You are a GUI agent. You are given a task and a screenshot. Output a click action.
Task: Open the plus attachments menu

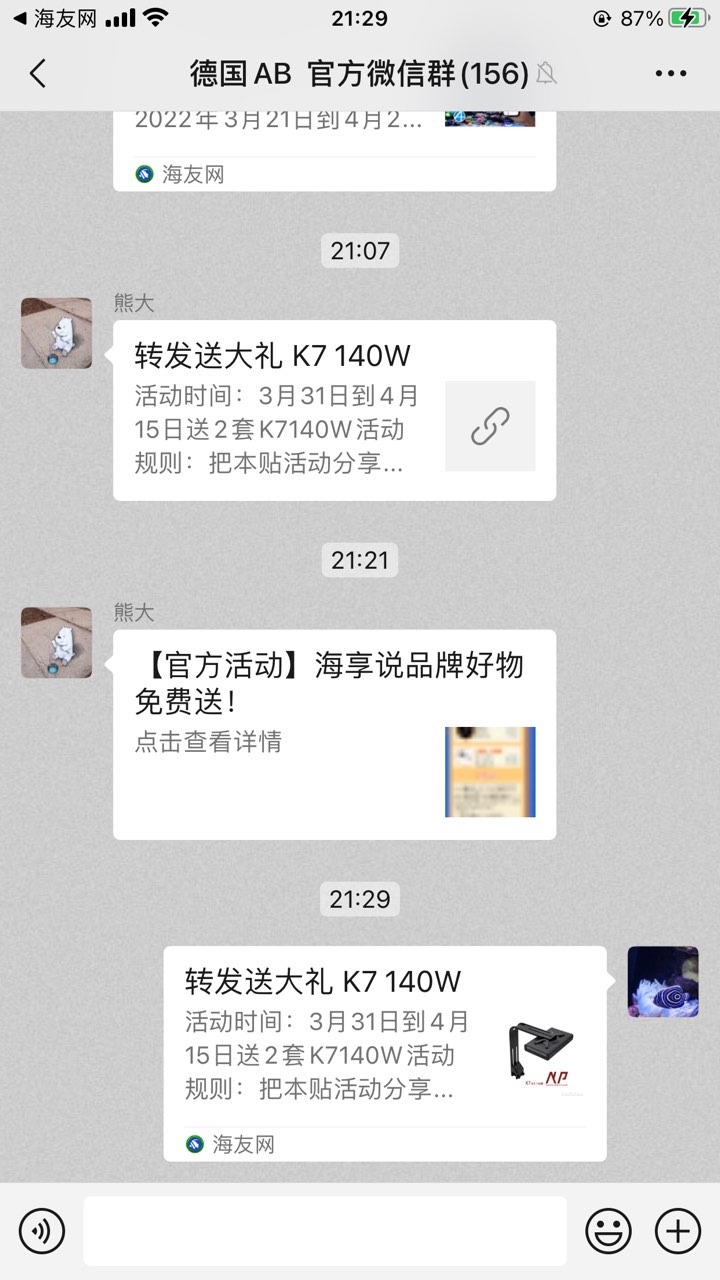(677, 1230)
